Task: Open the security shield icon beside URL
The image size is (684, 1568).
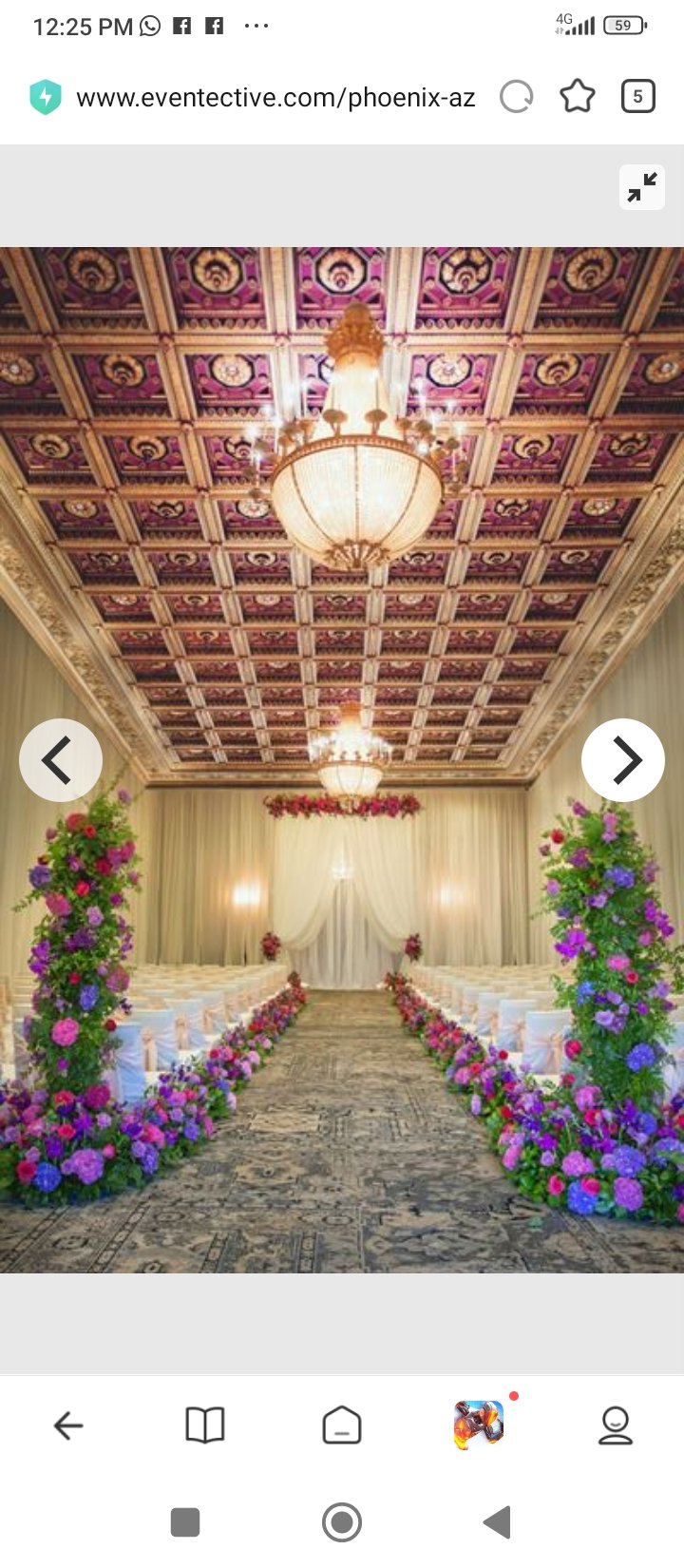Action: pos(45,95)
